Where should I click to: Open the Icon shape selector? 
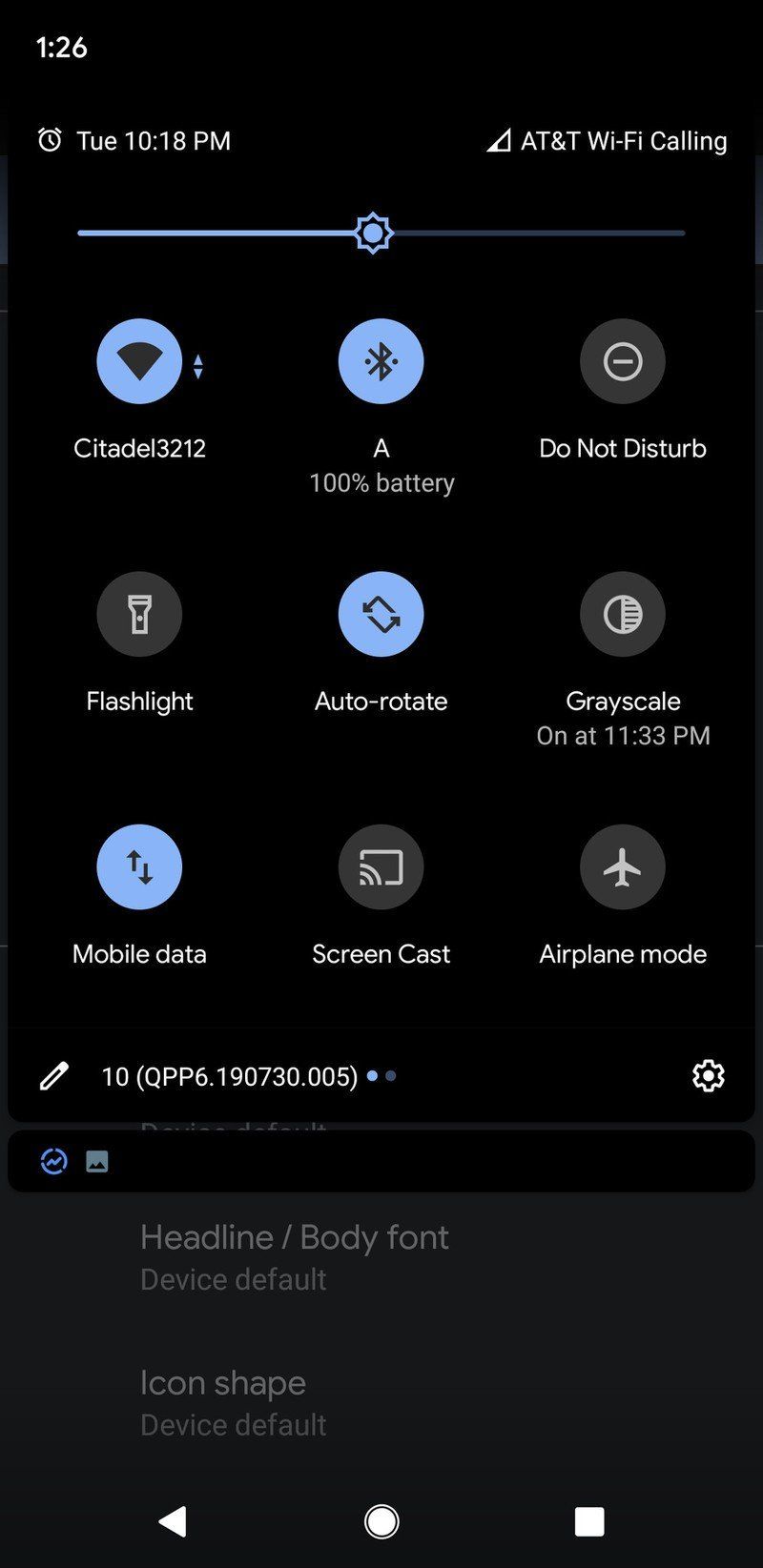tap(222, 1382)
